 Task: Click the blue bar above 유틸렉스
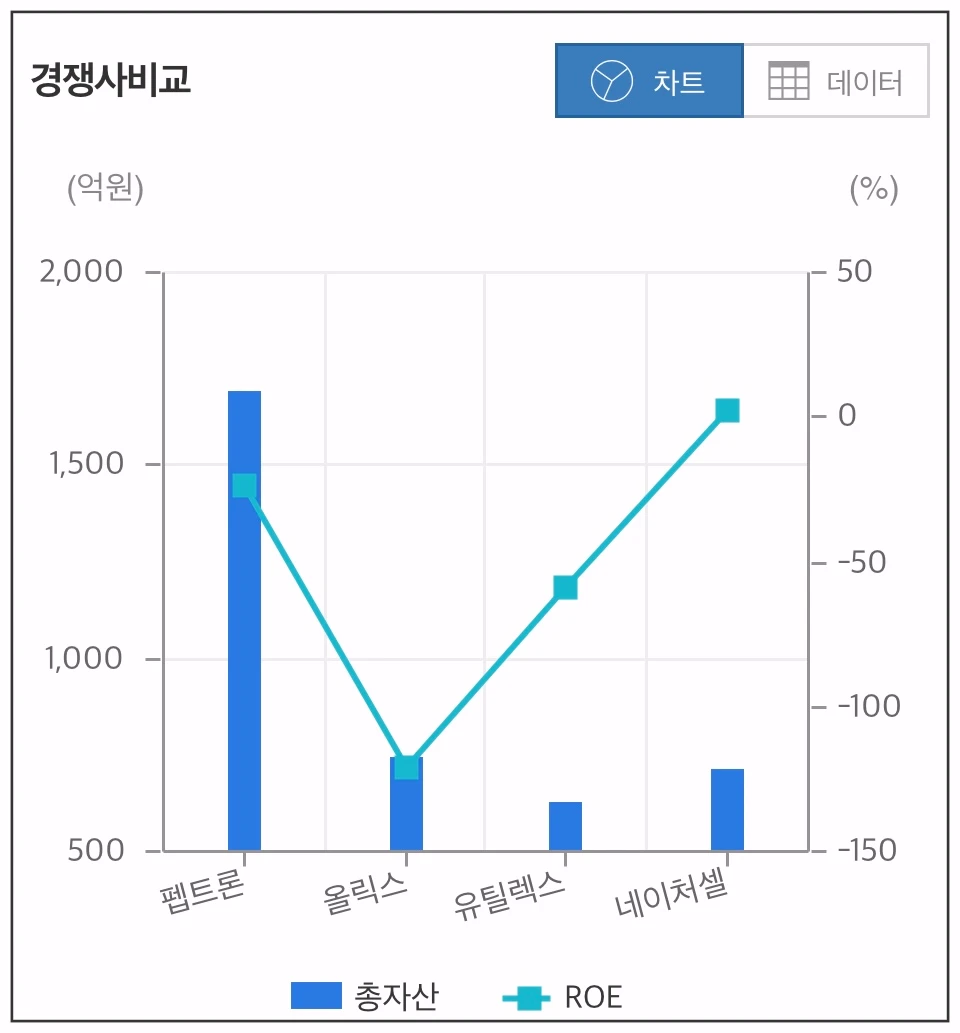pos(566,825)
